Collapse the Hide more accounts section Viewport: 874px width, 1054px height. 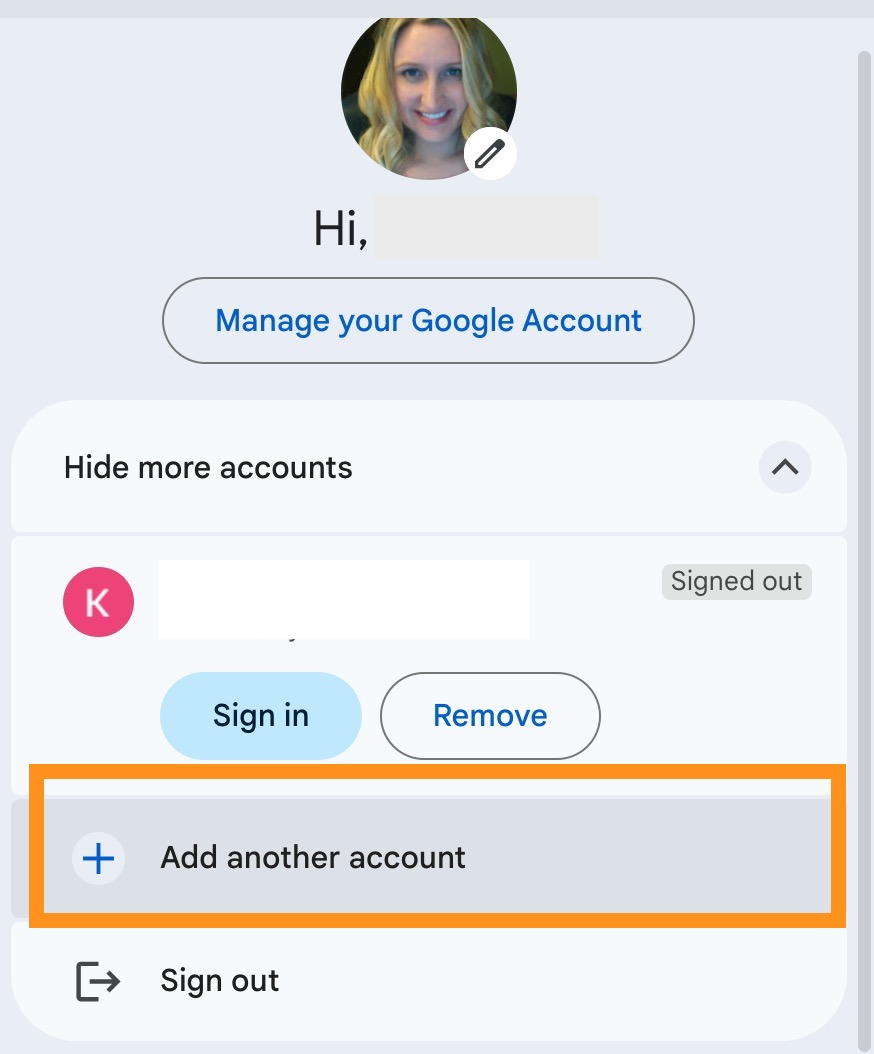(785, 467)
